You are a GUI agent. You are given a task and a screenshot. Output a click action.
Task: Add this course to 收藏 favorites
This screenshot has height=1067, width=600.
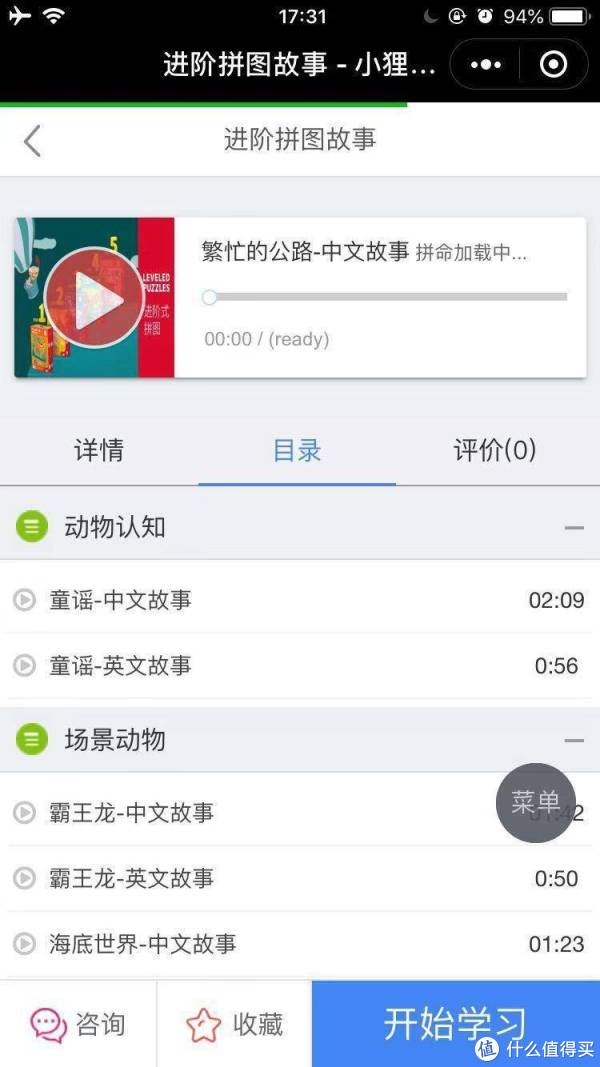(x=234, y=1024)
